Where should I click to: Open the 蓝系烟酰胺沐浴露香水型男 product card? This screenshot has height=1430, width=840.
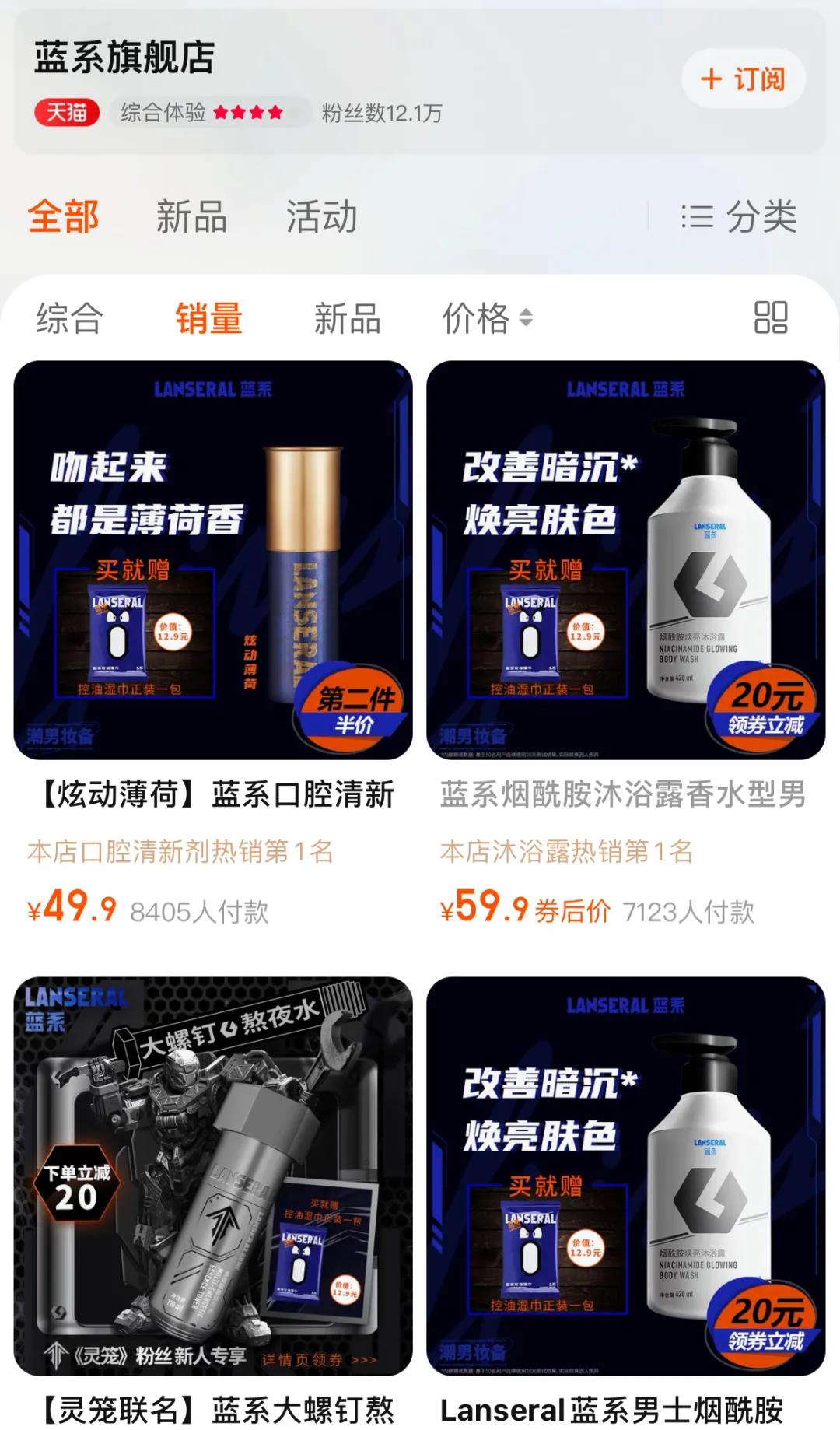[625, 560]
